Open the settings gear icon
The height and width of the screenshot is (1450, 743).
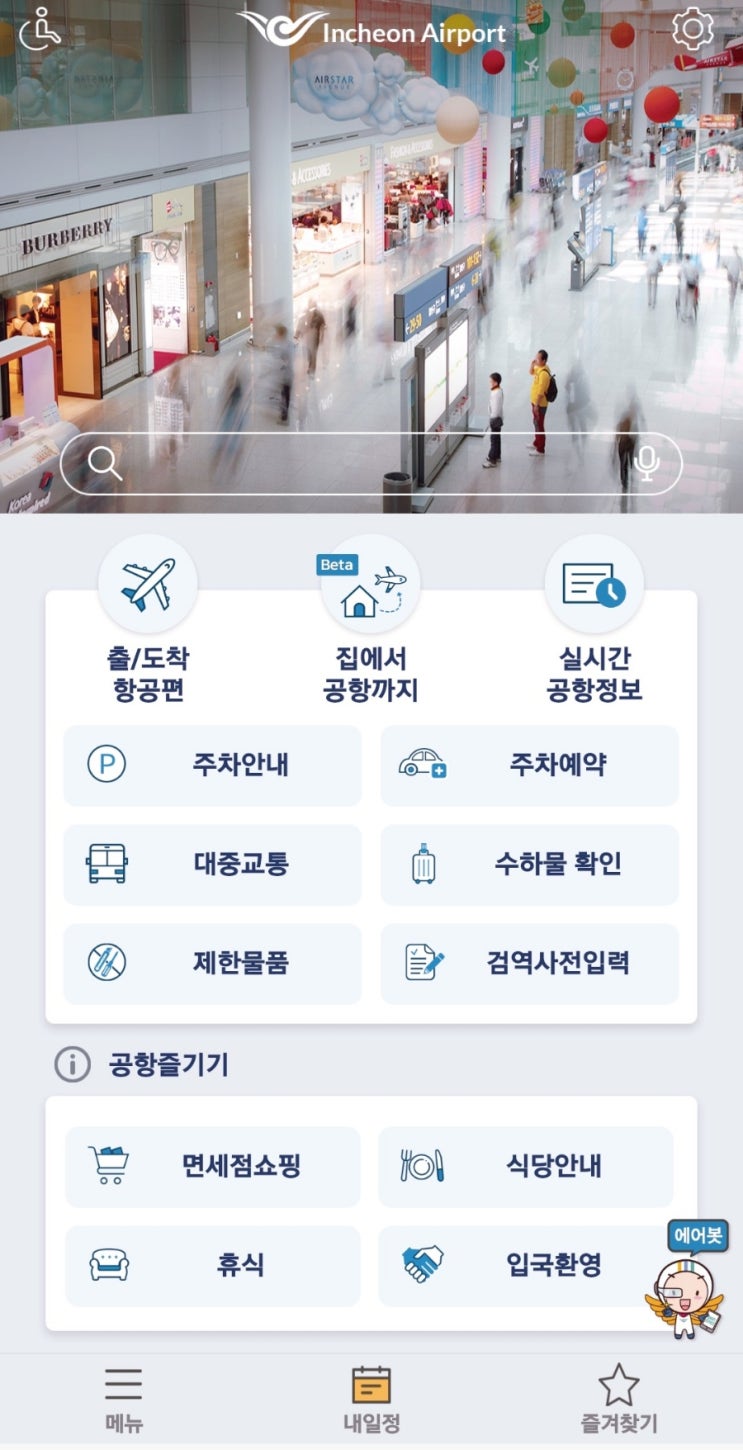pyautogui.click(x=692, y=30)
